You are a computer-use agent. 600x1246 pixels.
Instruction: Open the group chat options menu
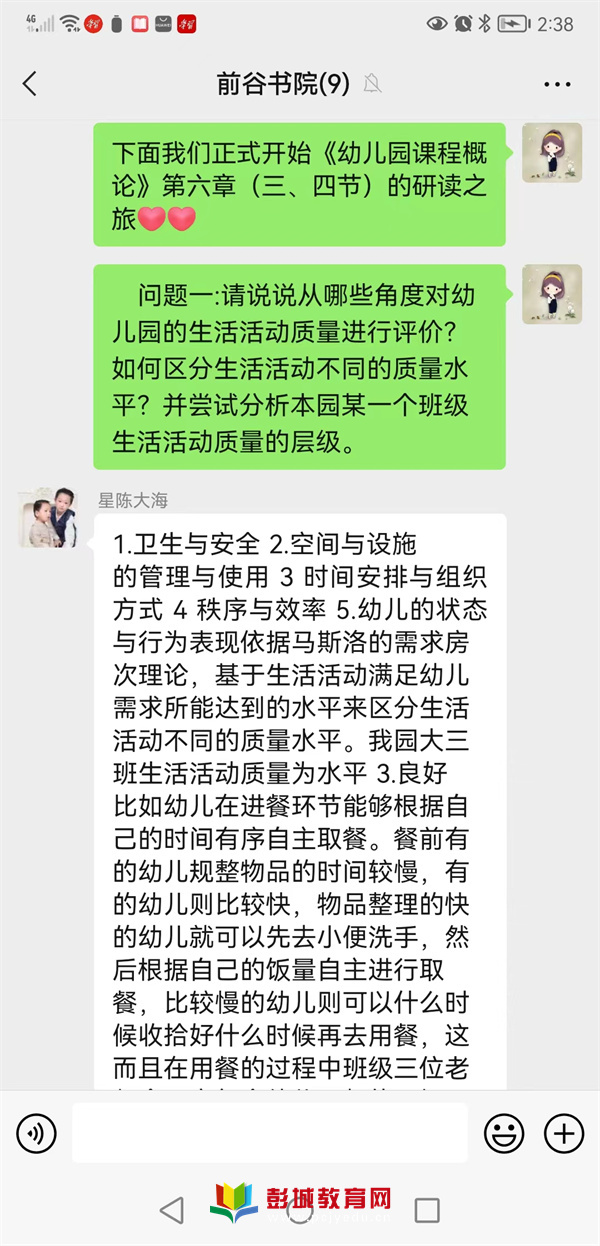click(x=557, y=84)
